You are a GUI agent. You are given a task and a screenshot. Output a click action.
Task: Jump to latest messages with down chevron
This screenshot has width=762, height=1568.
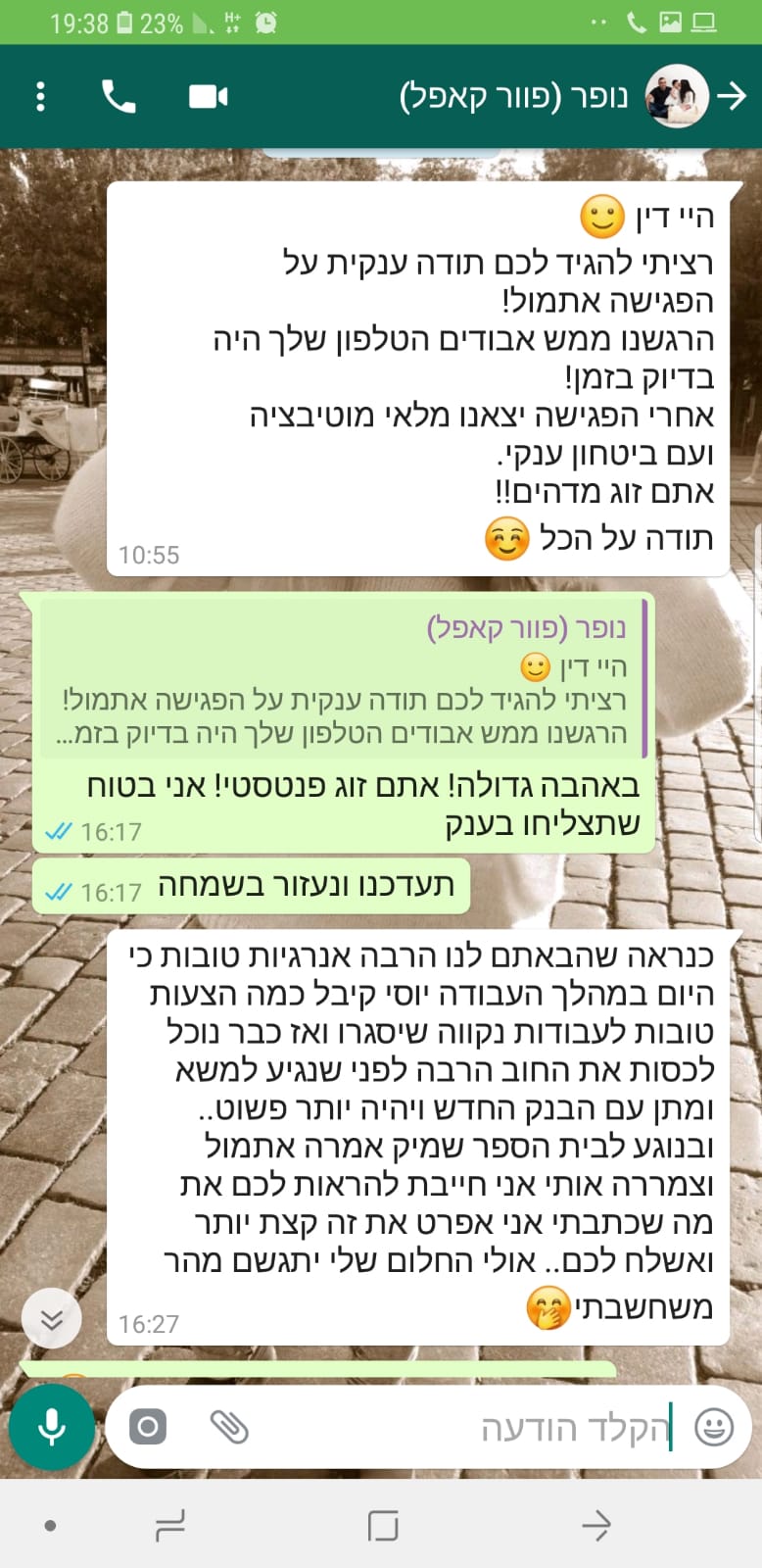click(52, 1319)
